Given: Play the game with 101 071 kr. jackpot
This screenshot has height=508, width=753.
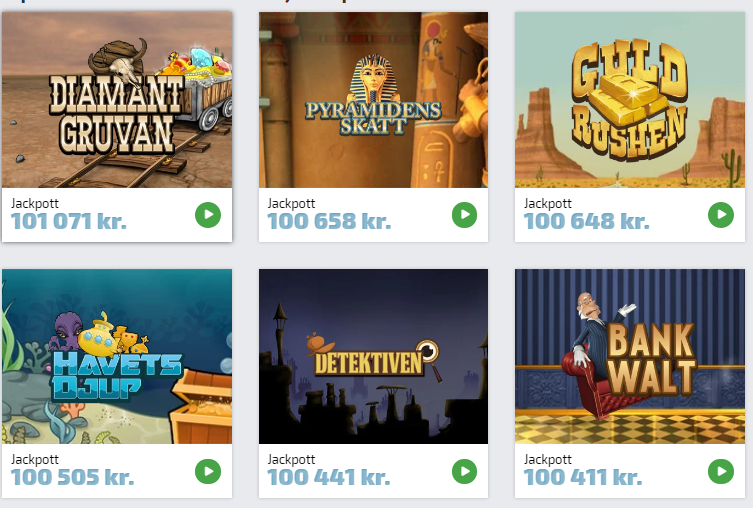Looking at the screenshot, I should 207,215.
